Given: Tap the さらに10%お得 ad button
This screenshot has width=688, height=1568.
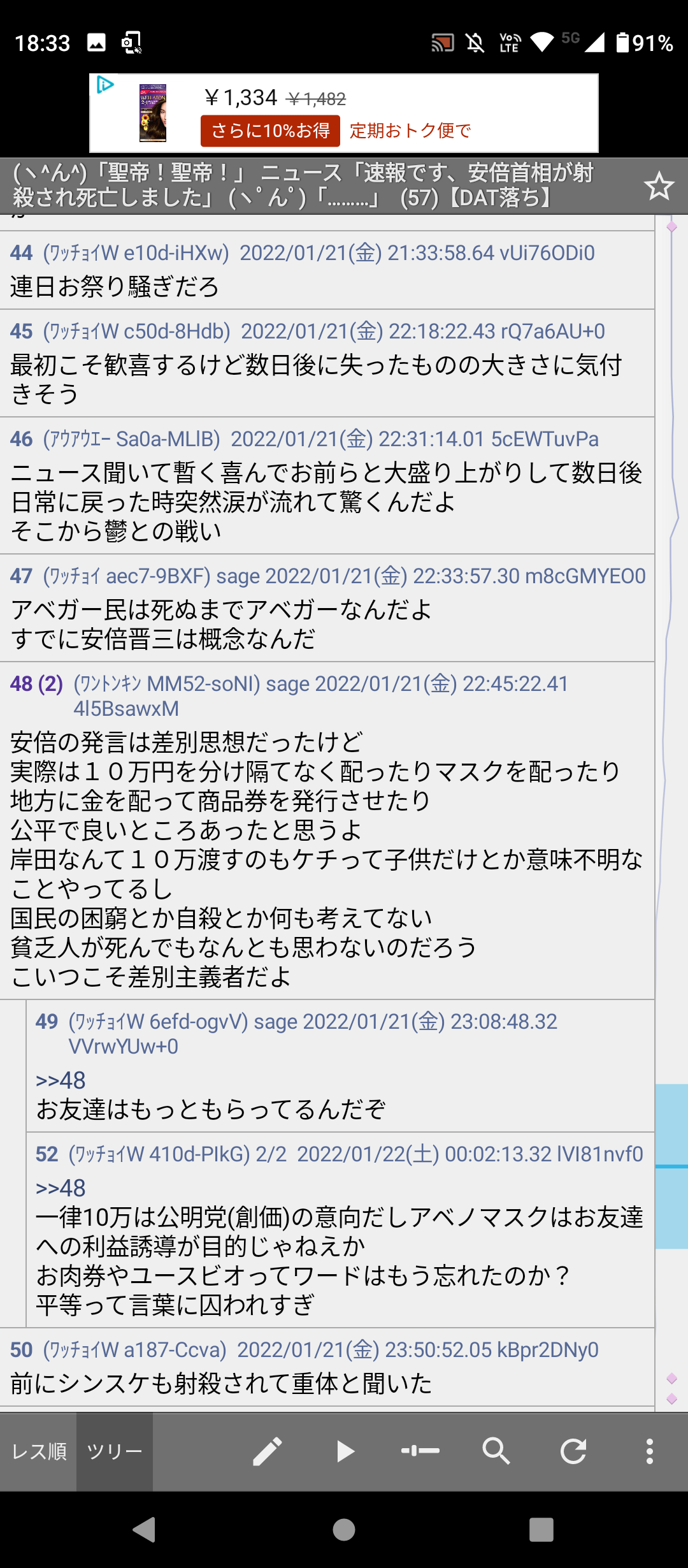Looking at the screenshot, I should pos(270,131).
